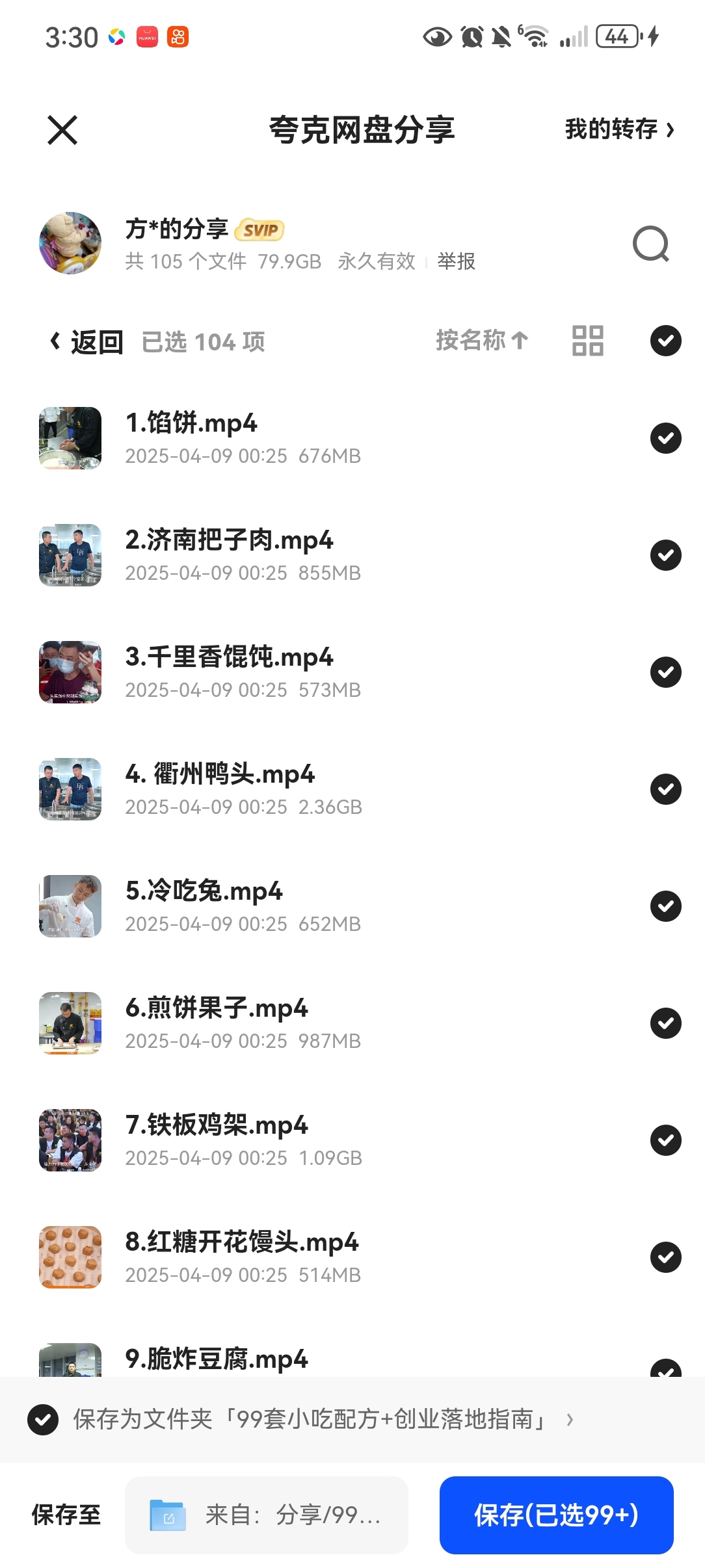Open 1.馅饼.mp4 video
Screen dimensions: 705x1568
click(x=191, y=423)
